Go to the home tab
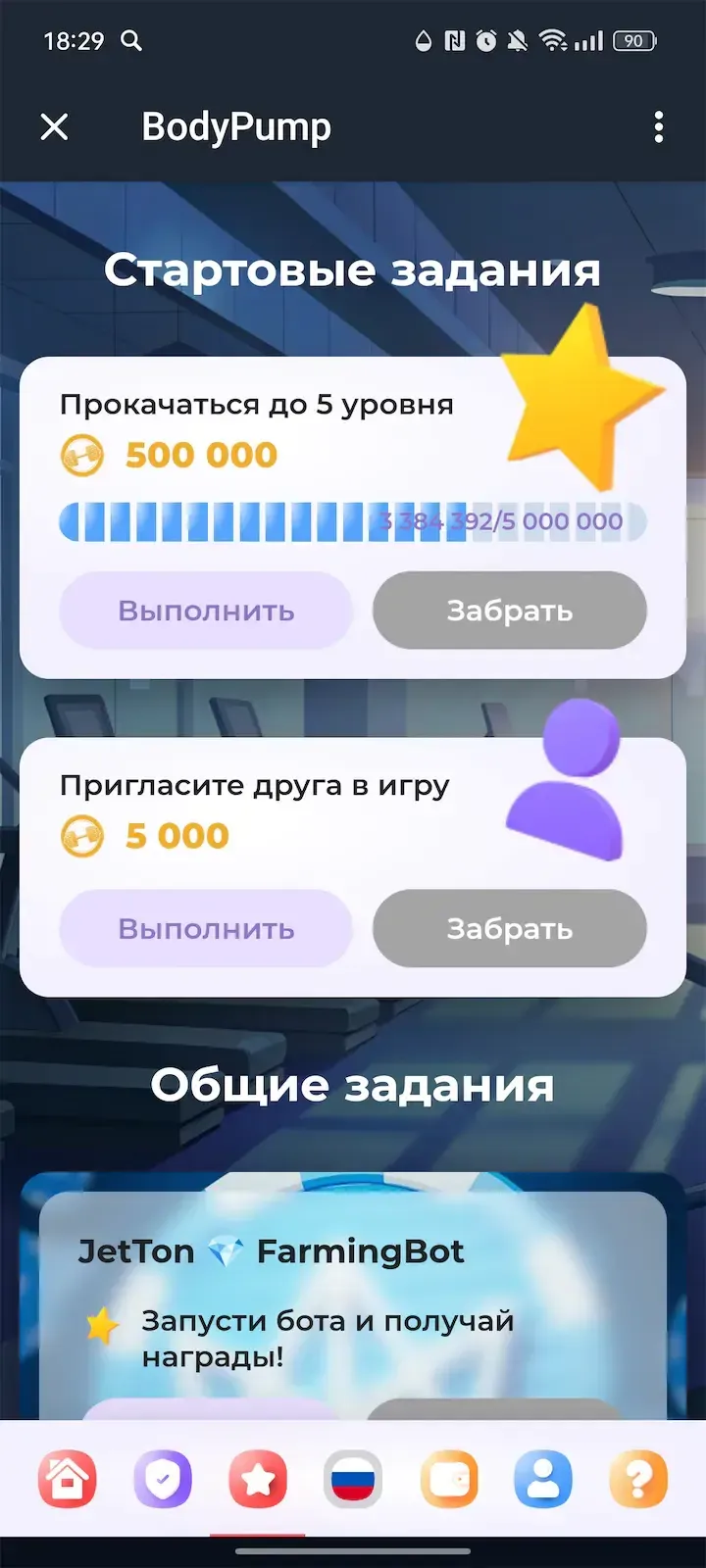The height and width of the screenshot is (1568, 706). click(68, 1479)
